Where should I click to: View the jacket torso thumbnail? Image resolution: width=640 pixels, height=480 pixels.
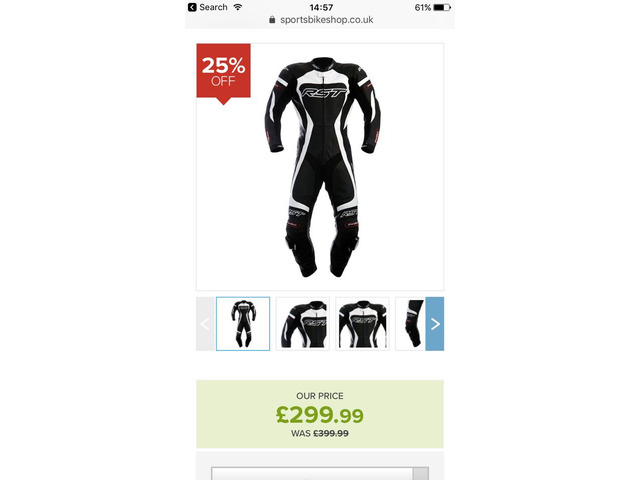point(363,324)
